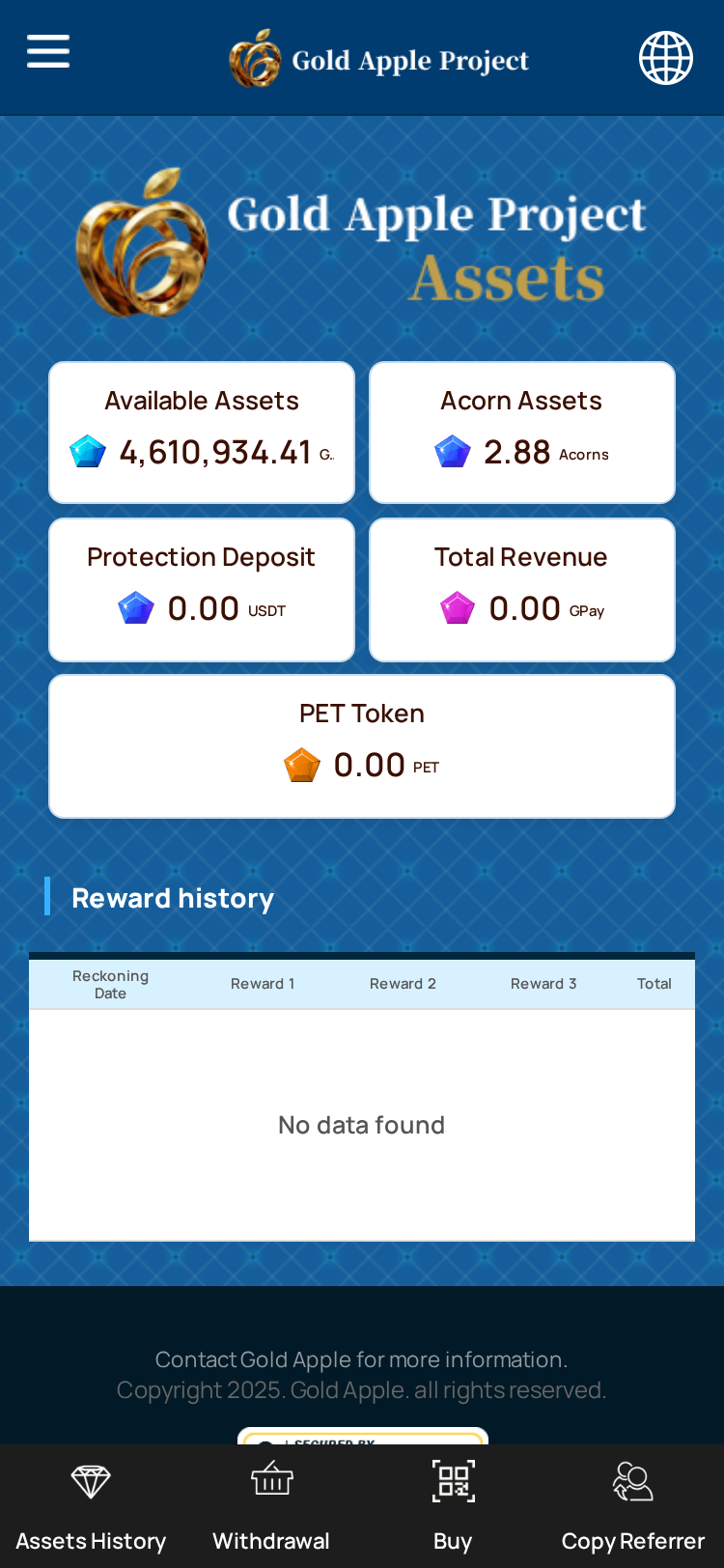Tap Copy Referrer

point(633,1506)
